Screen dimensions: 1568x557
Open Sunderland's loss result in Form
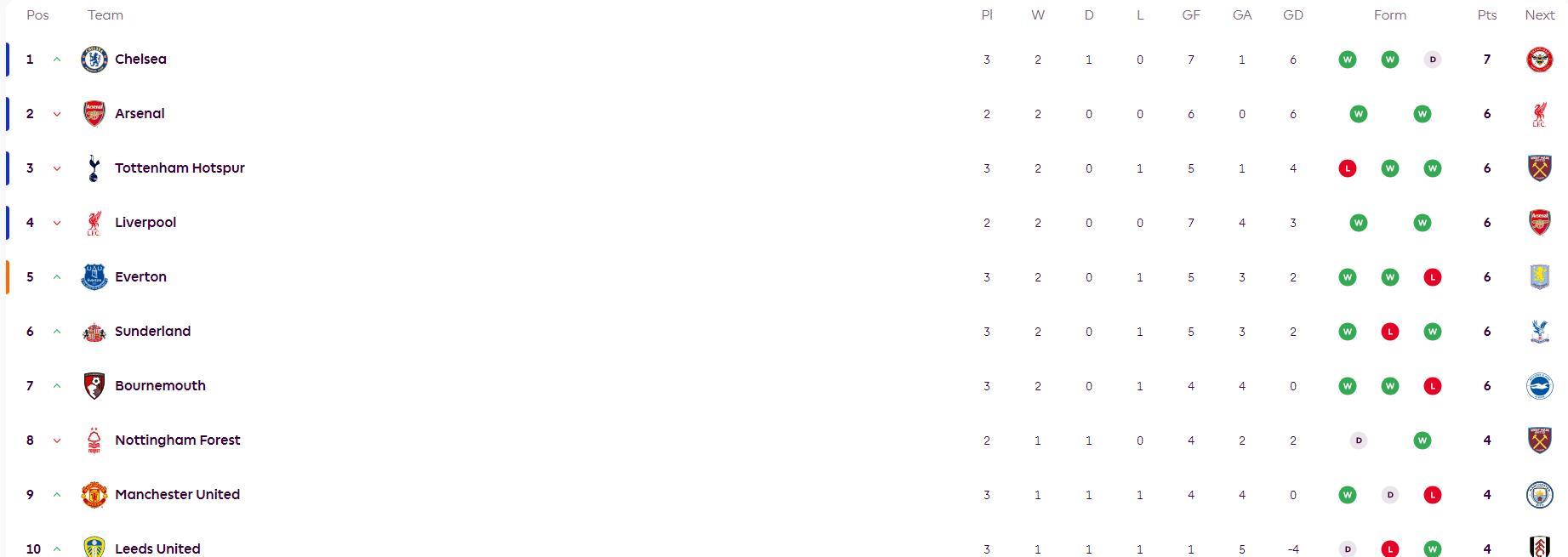[1390, 332]
